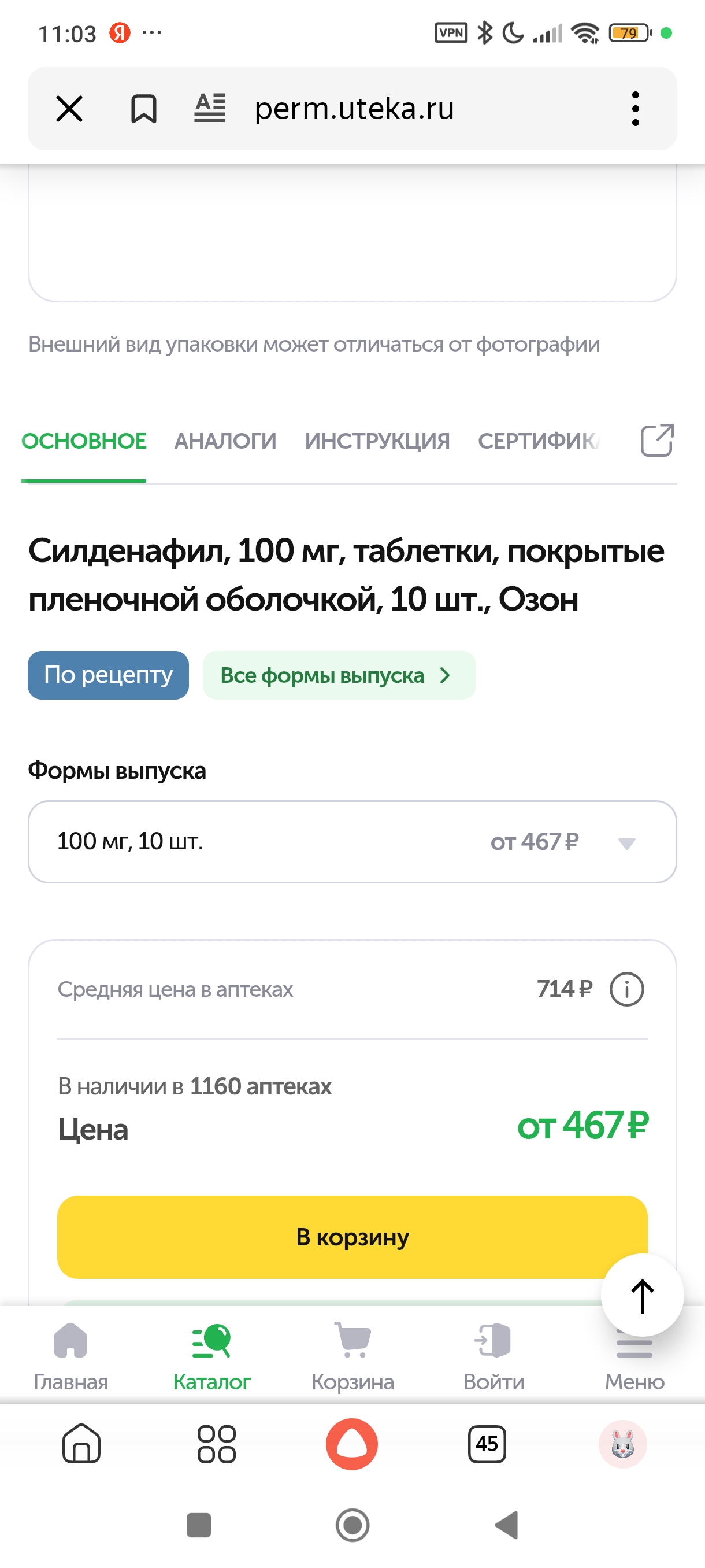Bookmark this page in the browser
This screenshot has height=1568, width=705.
point(143,109)
